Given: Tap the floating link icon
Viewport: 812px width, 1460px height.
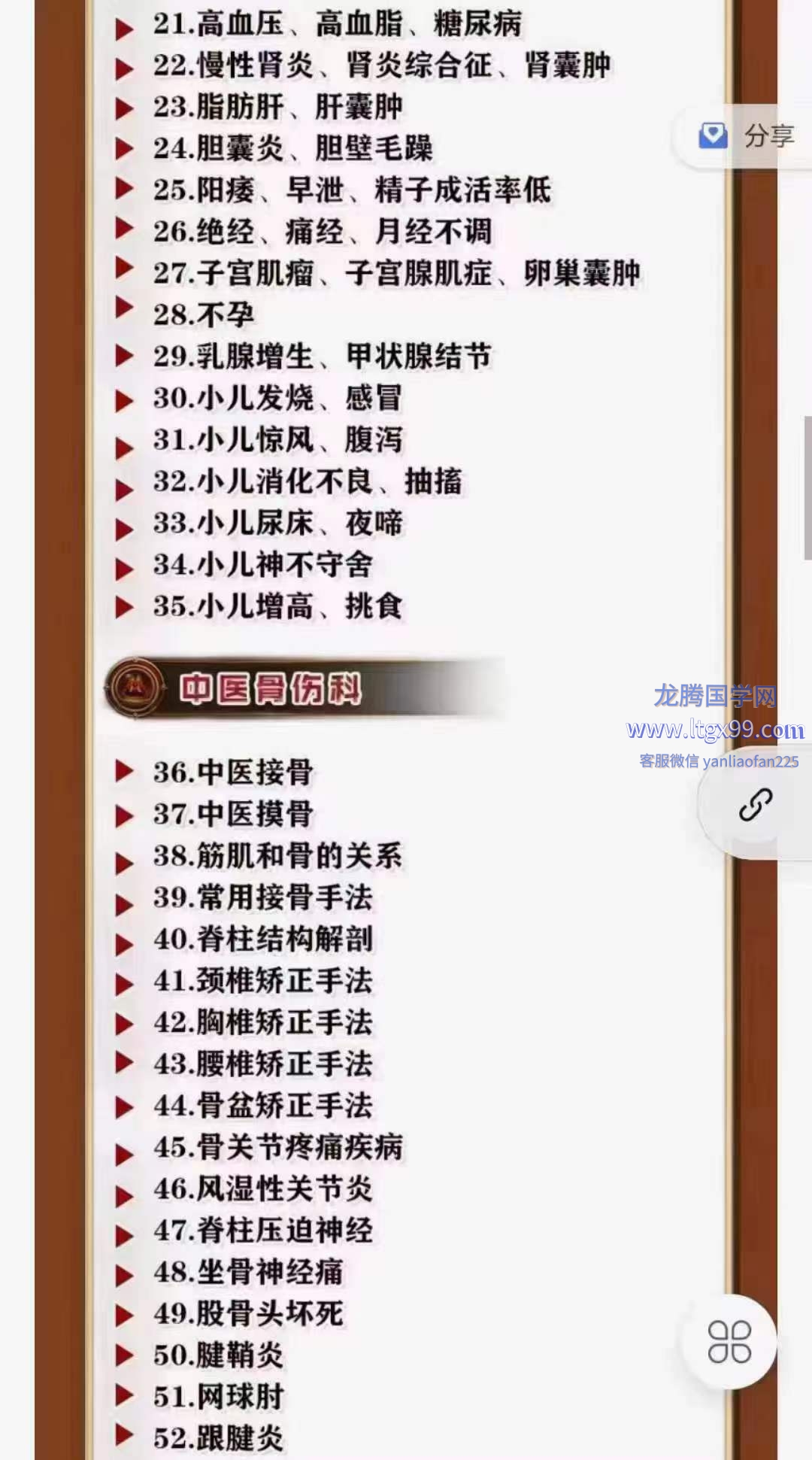Looking at the screenshot, I should click(755, 805).
